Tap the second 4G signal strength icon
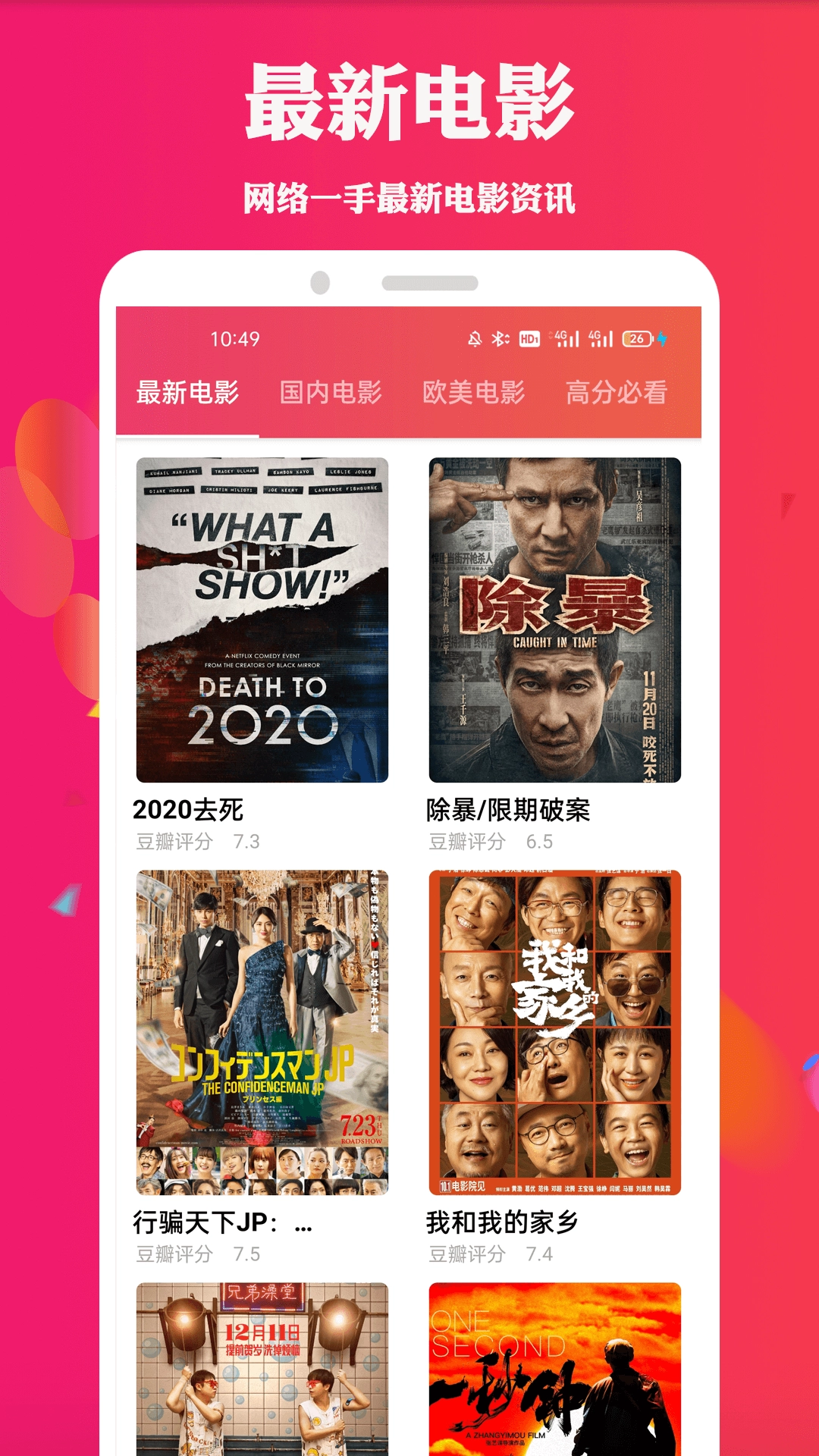Viewport: 819px width, 1456px height. [600, 339]
